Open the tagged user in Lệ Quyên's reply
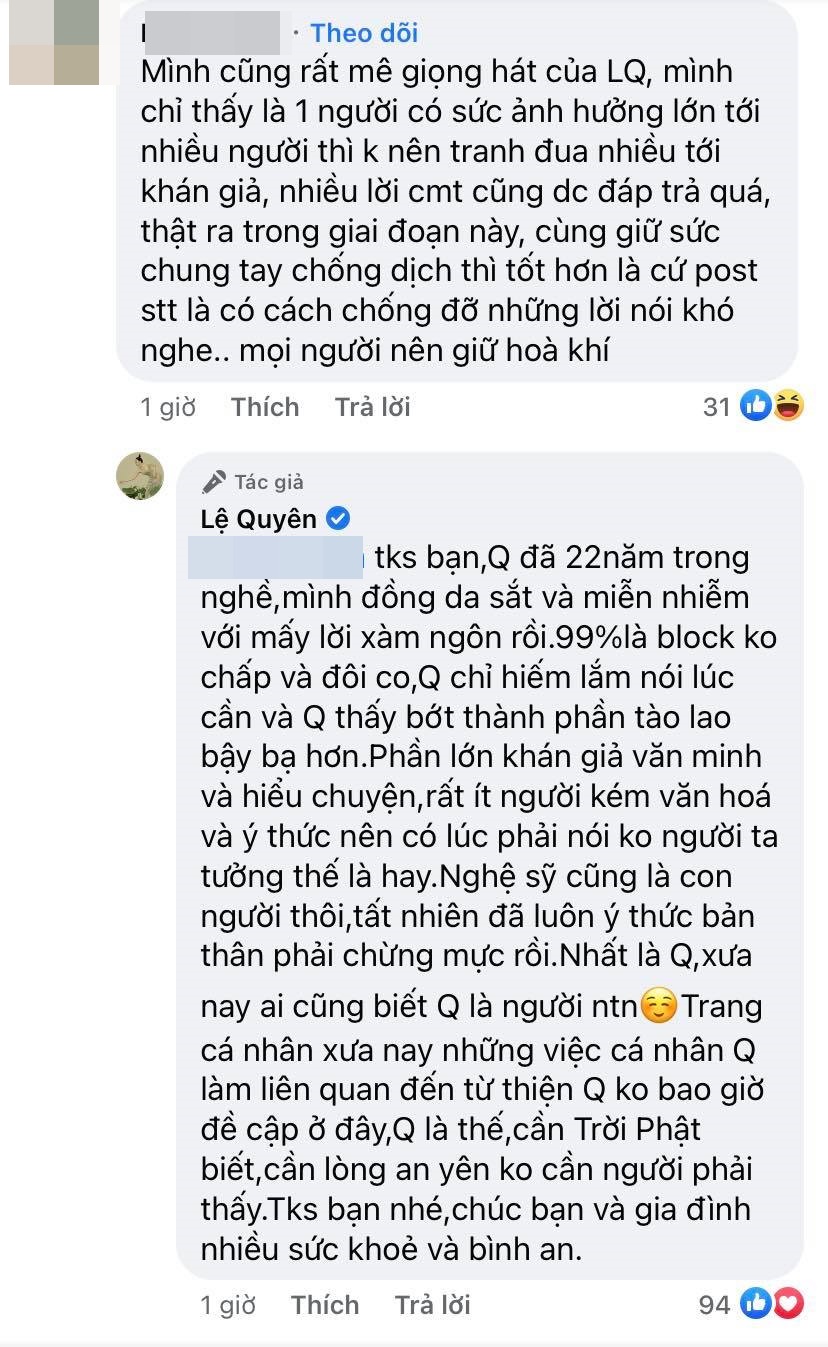 [276, 558]
